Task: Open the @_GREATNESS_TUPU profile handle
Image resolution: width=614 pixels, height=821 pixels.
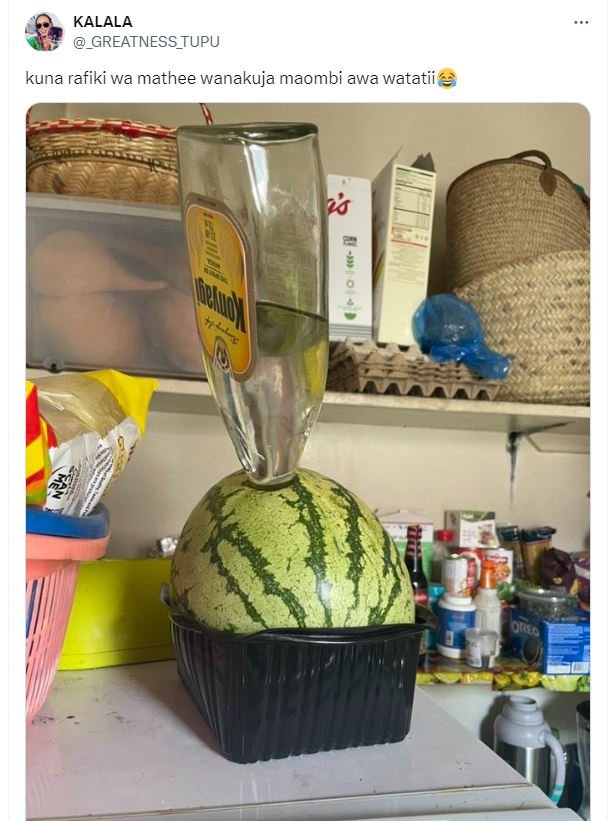Action: point(146,42)
